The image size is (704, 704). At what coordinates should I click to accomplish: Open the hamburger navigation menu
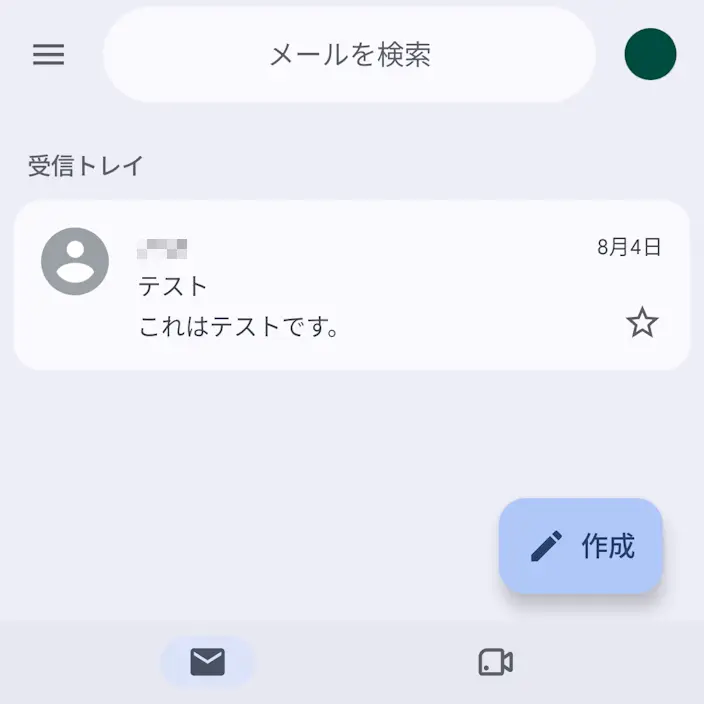(48, 54)
